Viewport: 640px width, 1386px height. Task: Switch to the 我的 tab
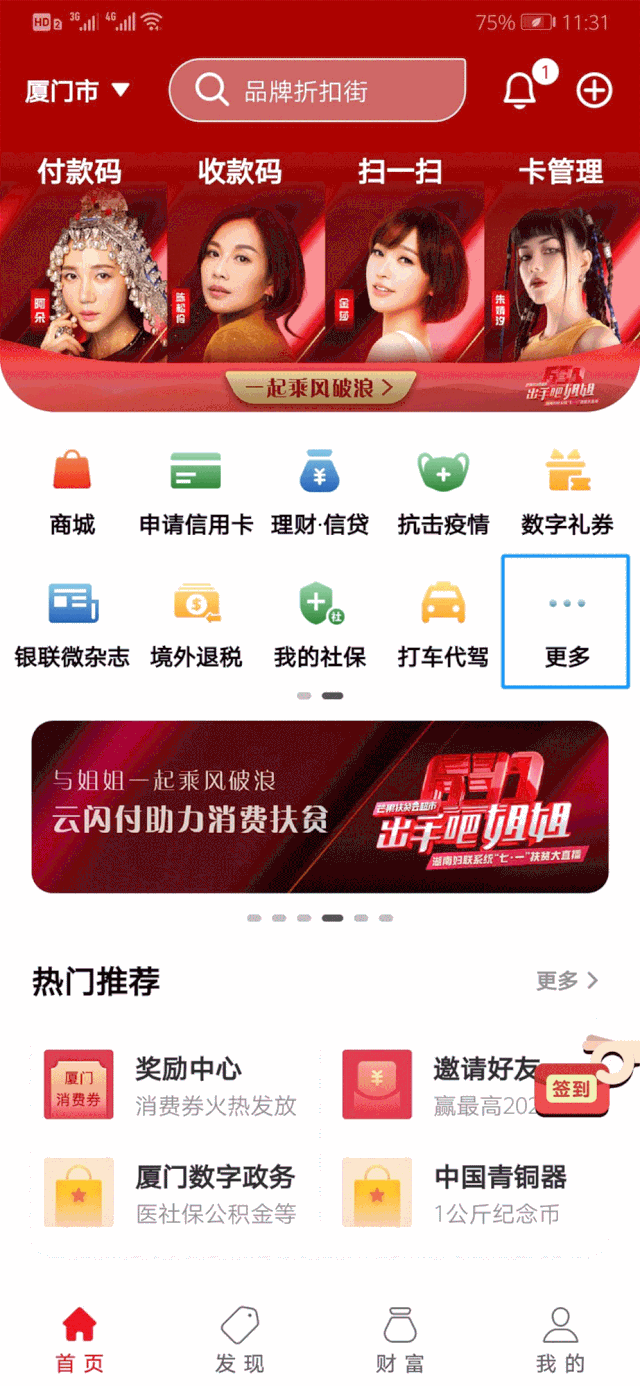tap(560, 1340)
